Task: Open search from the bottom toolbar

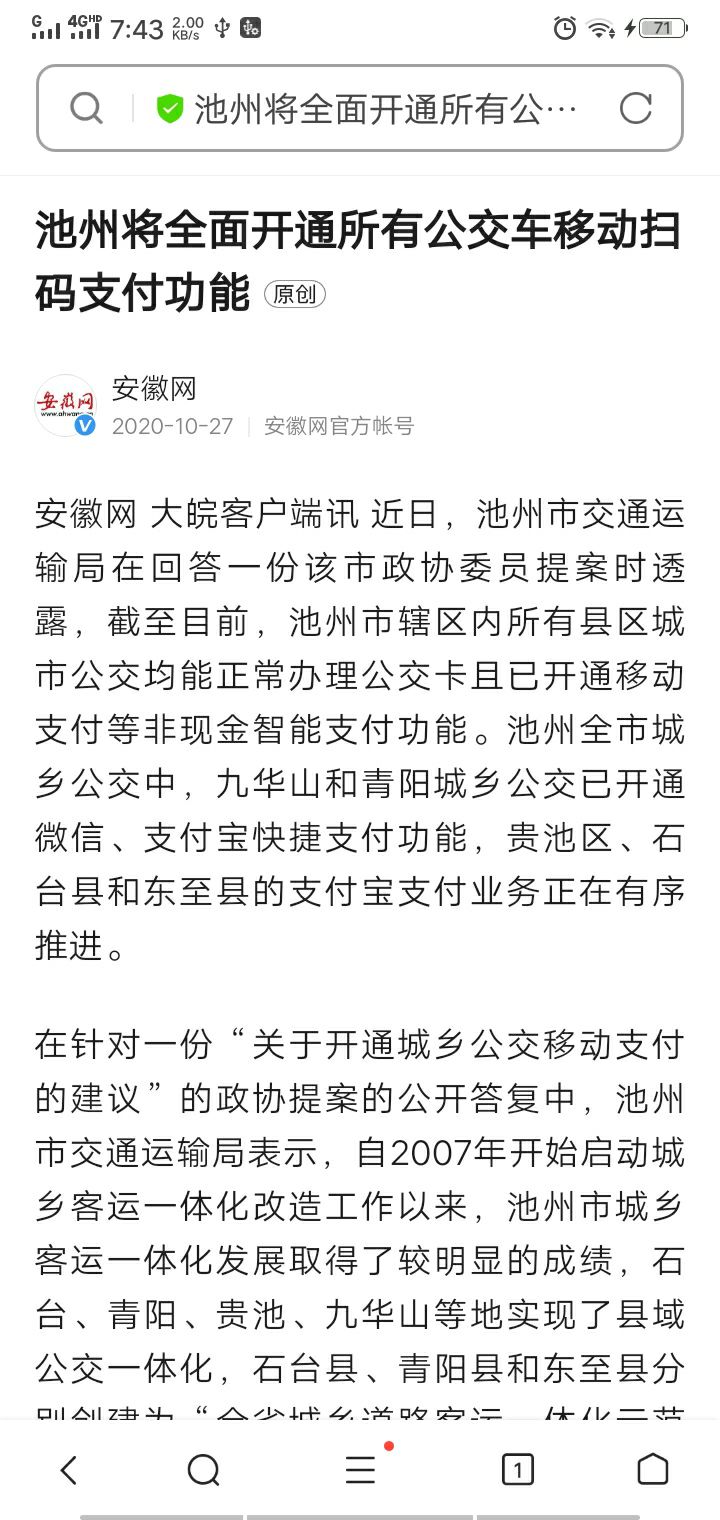Action: click(x=203, y=1469)
